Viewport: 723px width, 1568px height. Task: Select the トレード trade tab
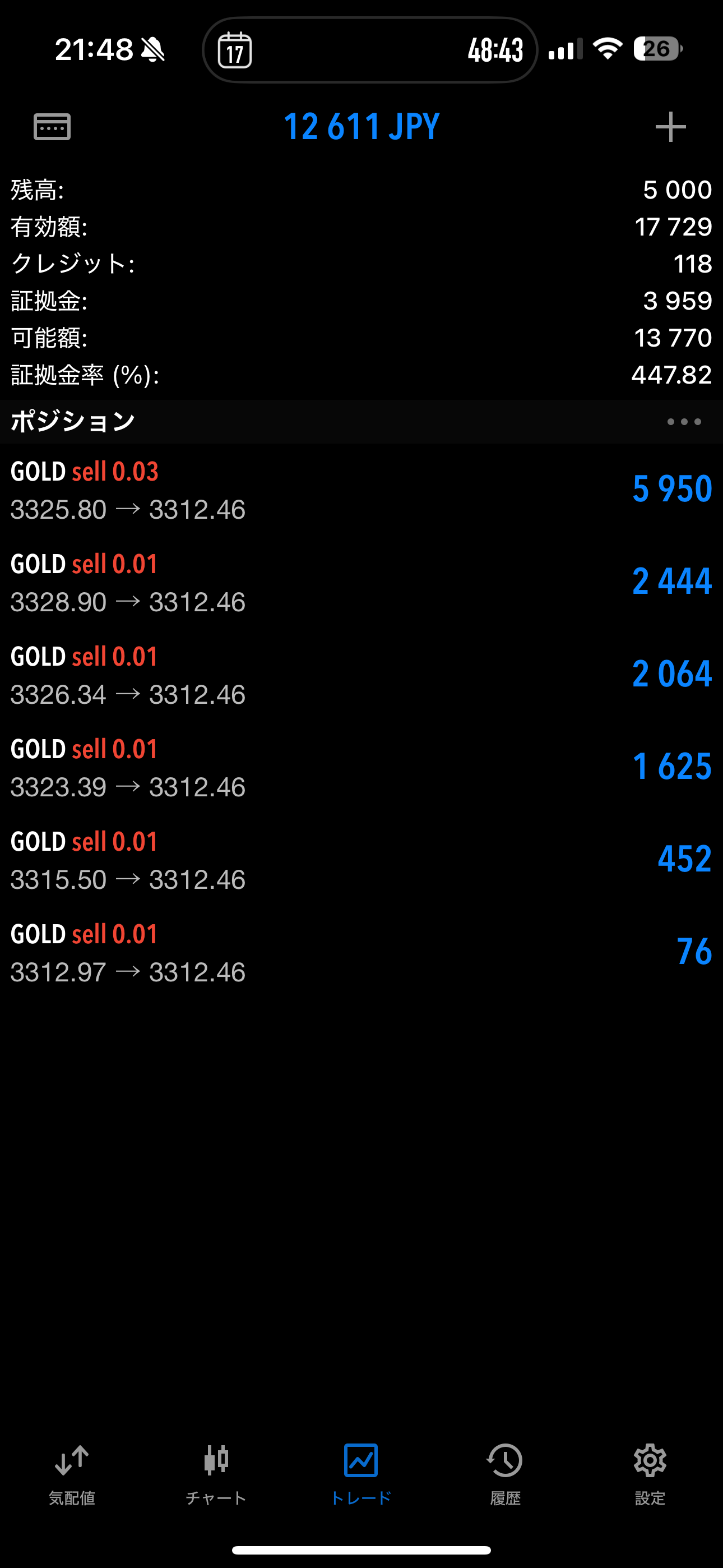361,1474
